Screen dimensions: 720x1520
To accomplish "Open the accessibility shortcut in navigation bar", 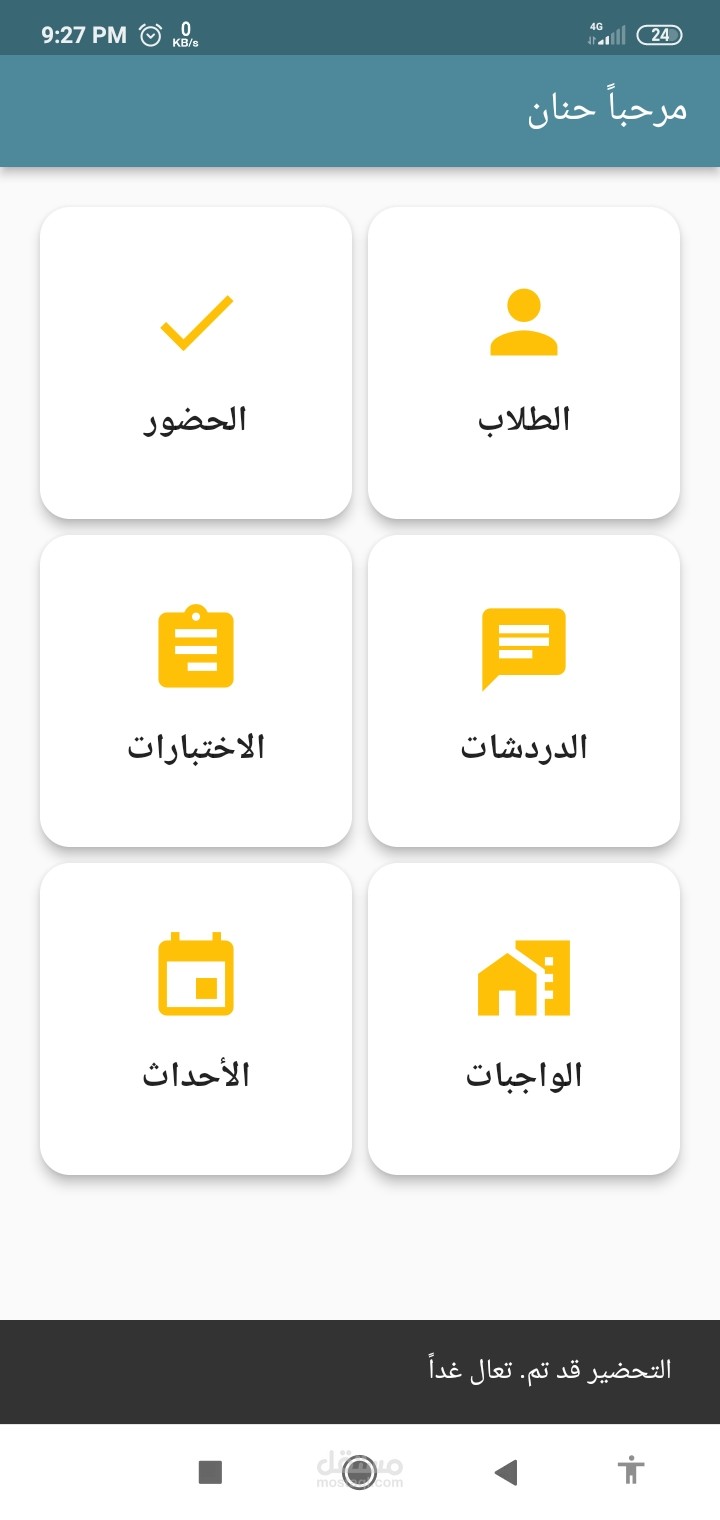I will pos(631,1471).
